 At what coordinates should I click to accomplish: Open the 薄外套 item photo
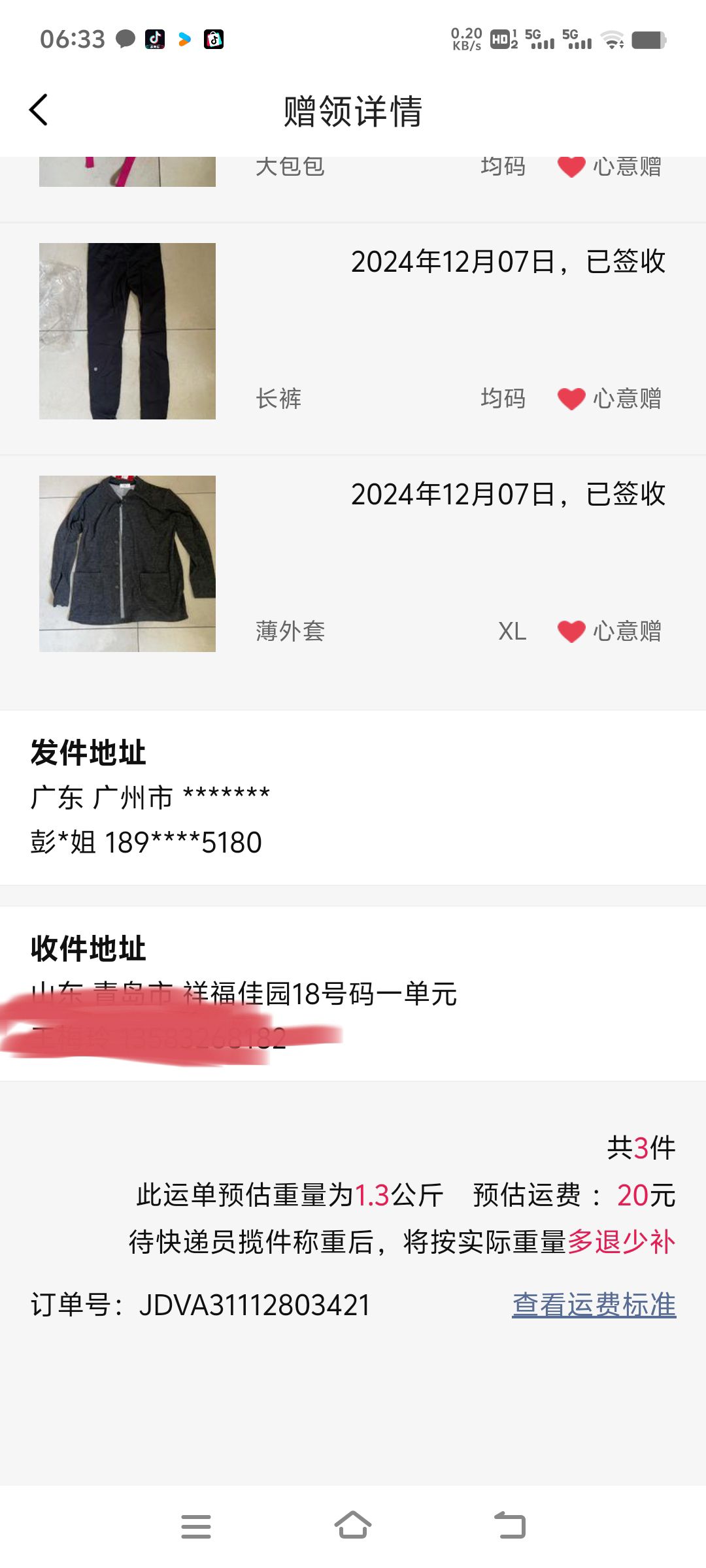pos(127,564)
